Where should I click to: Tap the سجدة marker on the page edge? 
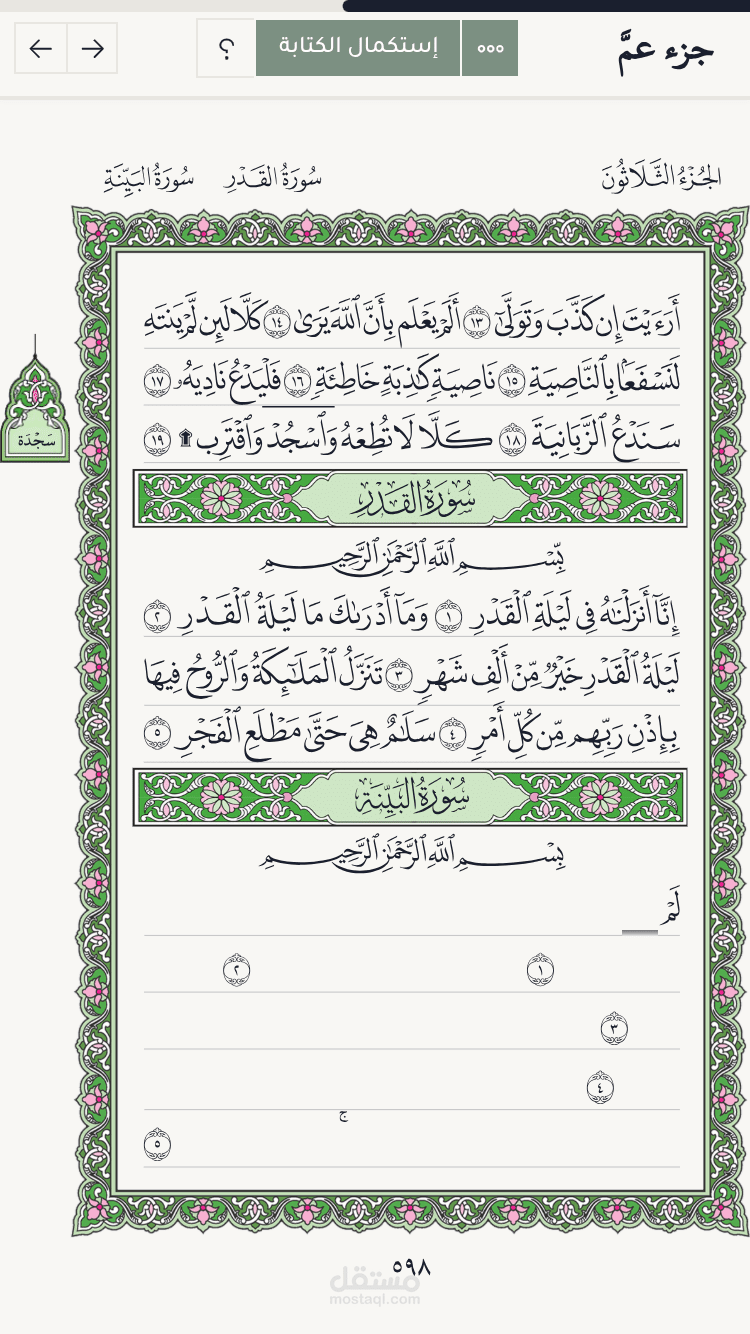(x=35, y=410)
